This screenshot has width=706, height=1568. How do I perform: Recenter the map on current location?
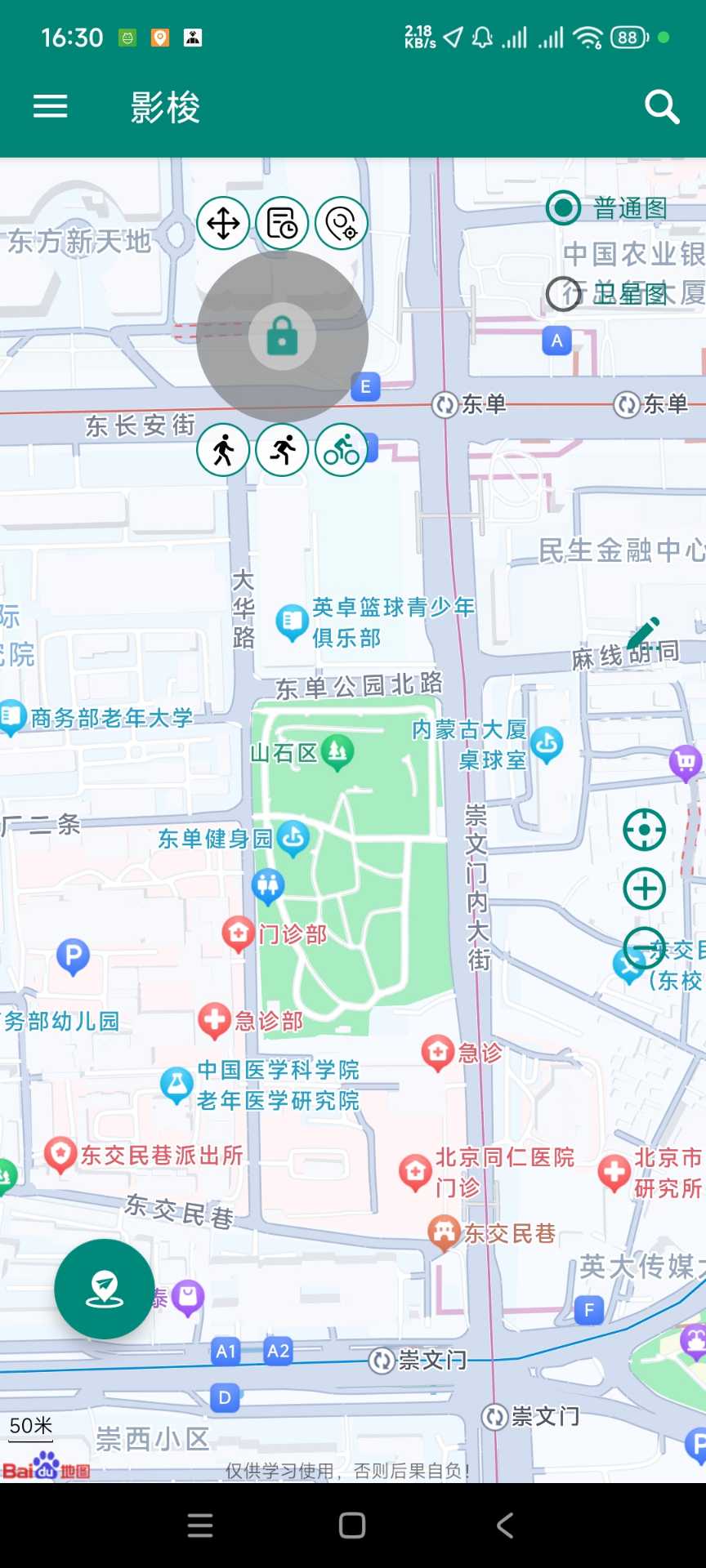[644, 830]
